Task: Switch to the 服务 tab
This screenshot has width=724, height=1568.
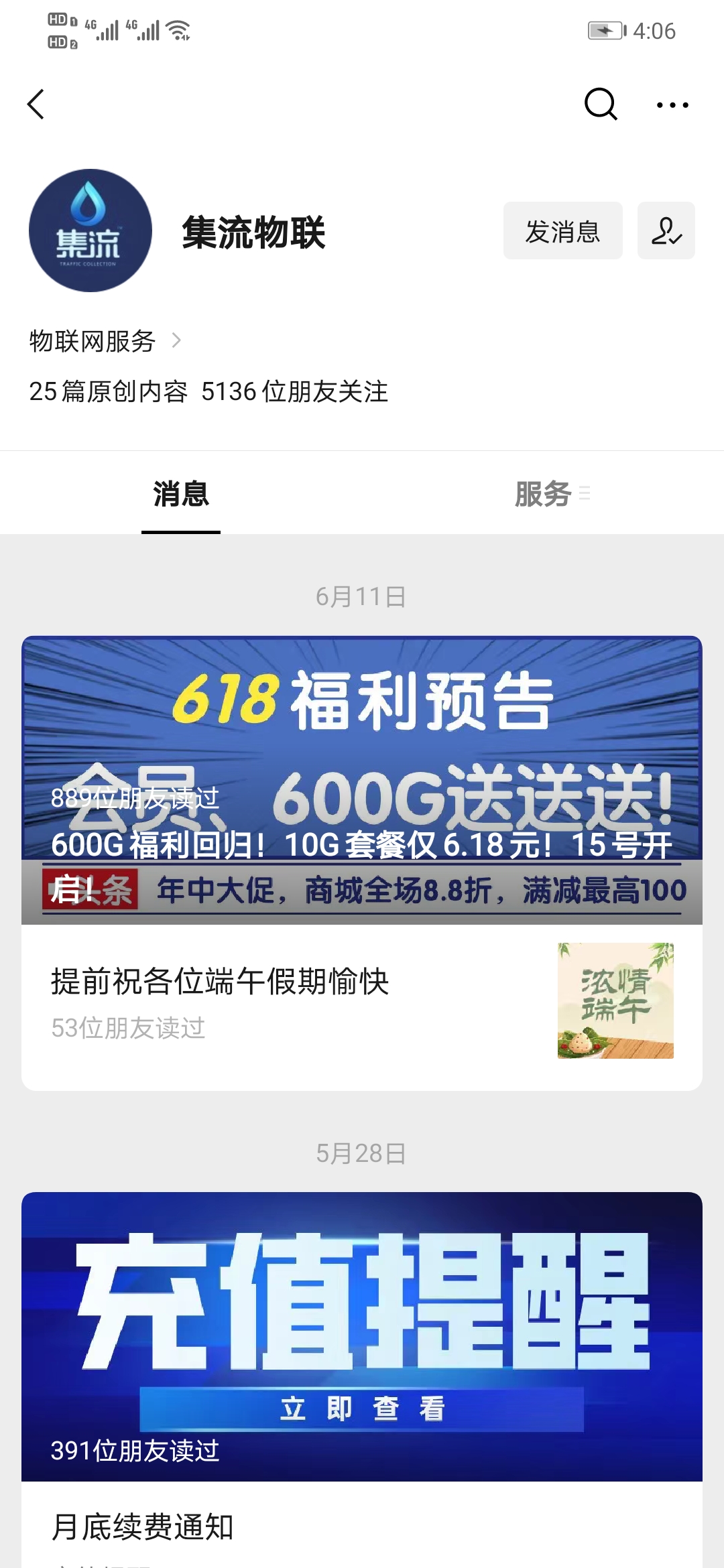Action: coord(543,494)
